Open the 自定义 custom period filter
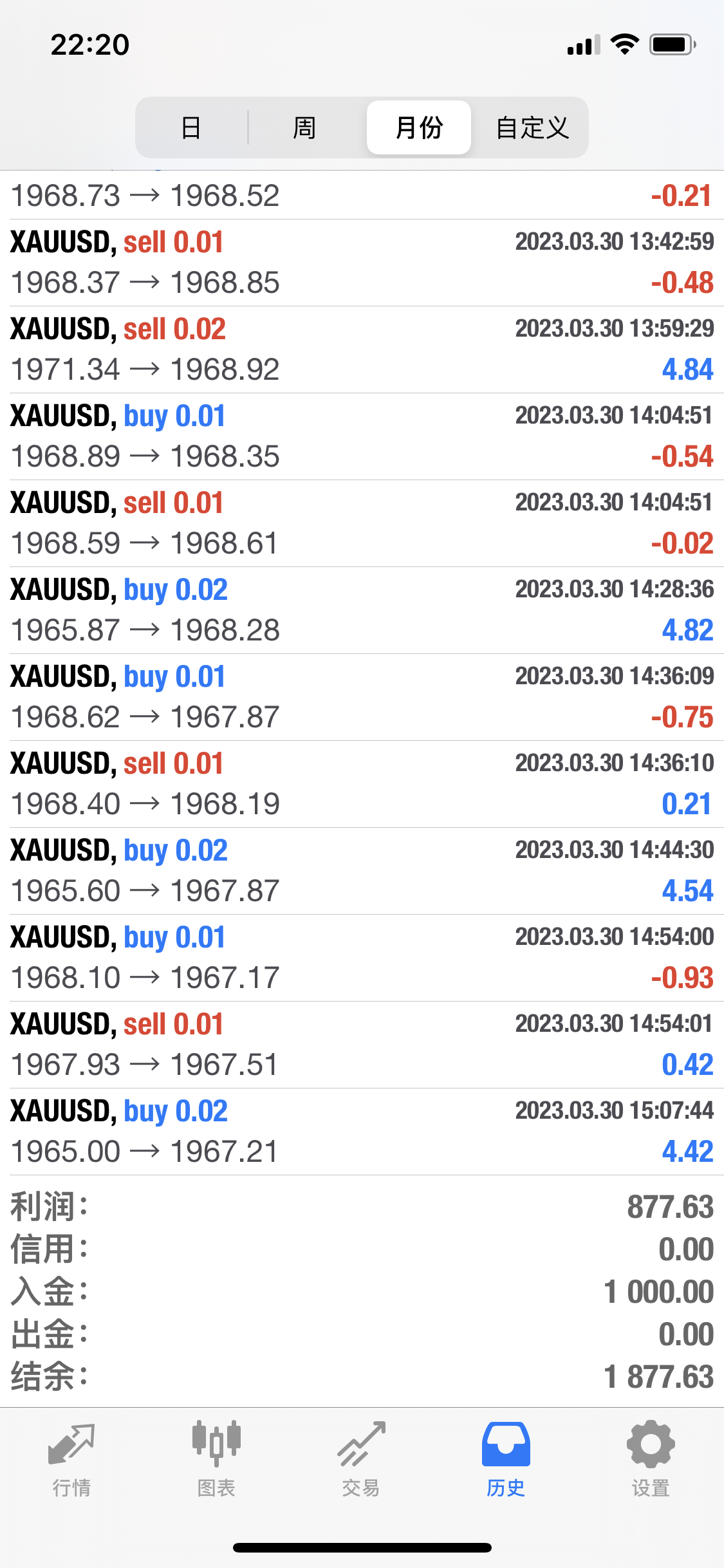Image resolution: width=724 pixels, height=1568 pixels. [x=532, y=127]
